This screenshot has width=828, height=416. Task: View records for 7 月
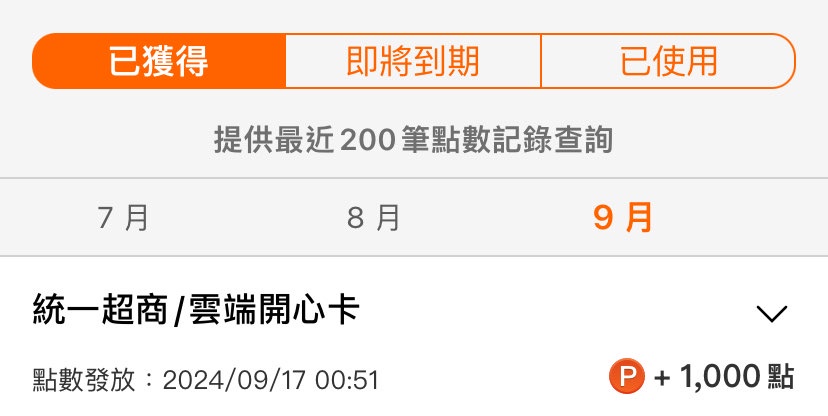tap(124, 218)
